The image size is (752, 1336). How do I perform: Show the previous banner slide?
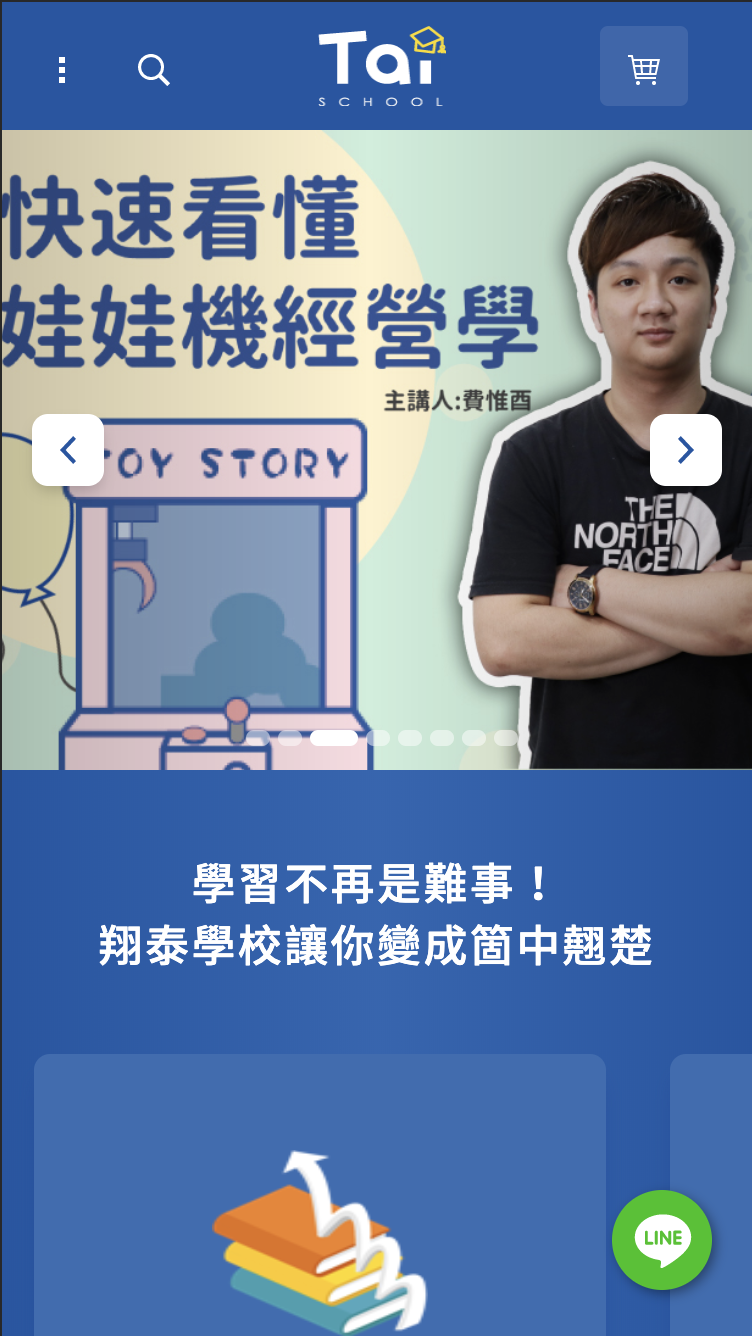(x=68, y=450)
